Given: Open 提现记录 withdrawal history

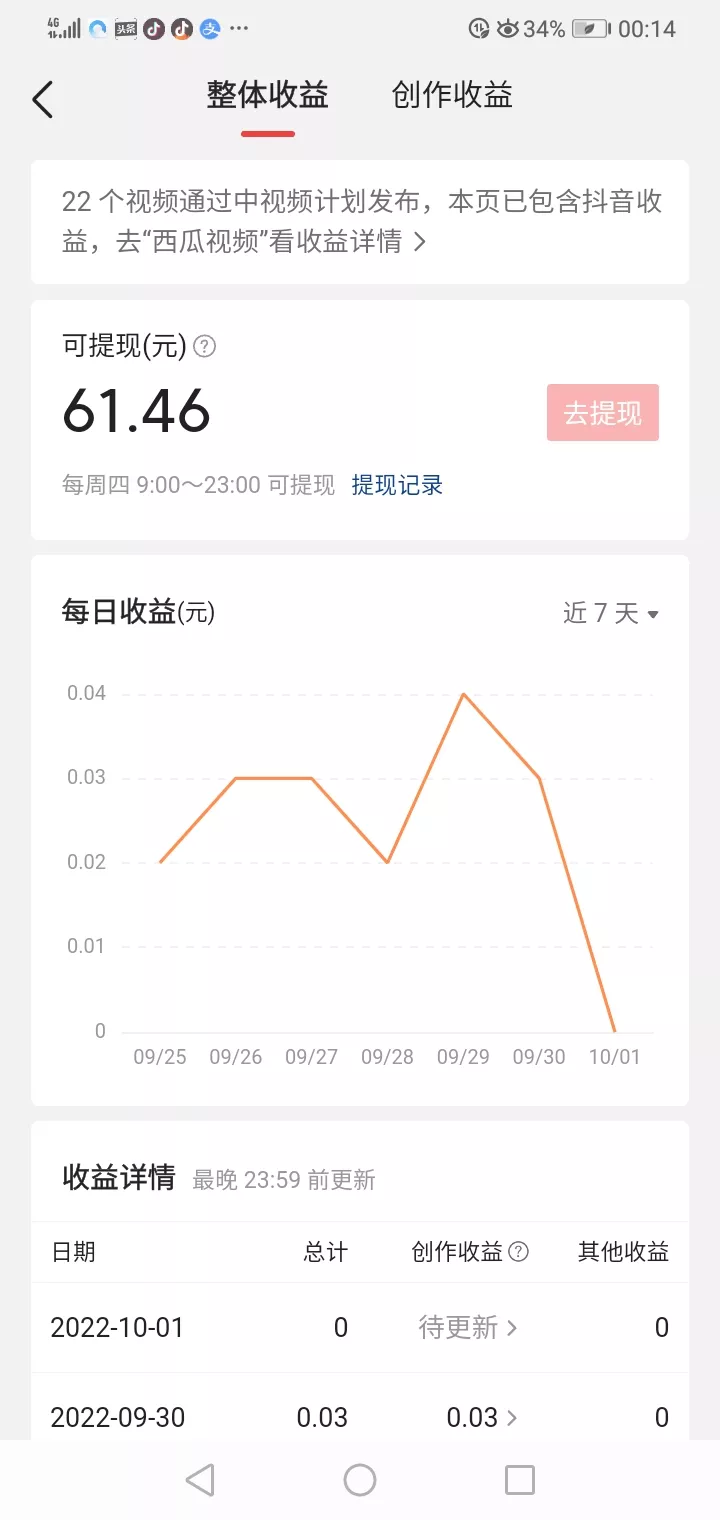Looking at the screenshot, I should pyautogui.click(x=397, y=486).
